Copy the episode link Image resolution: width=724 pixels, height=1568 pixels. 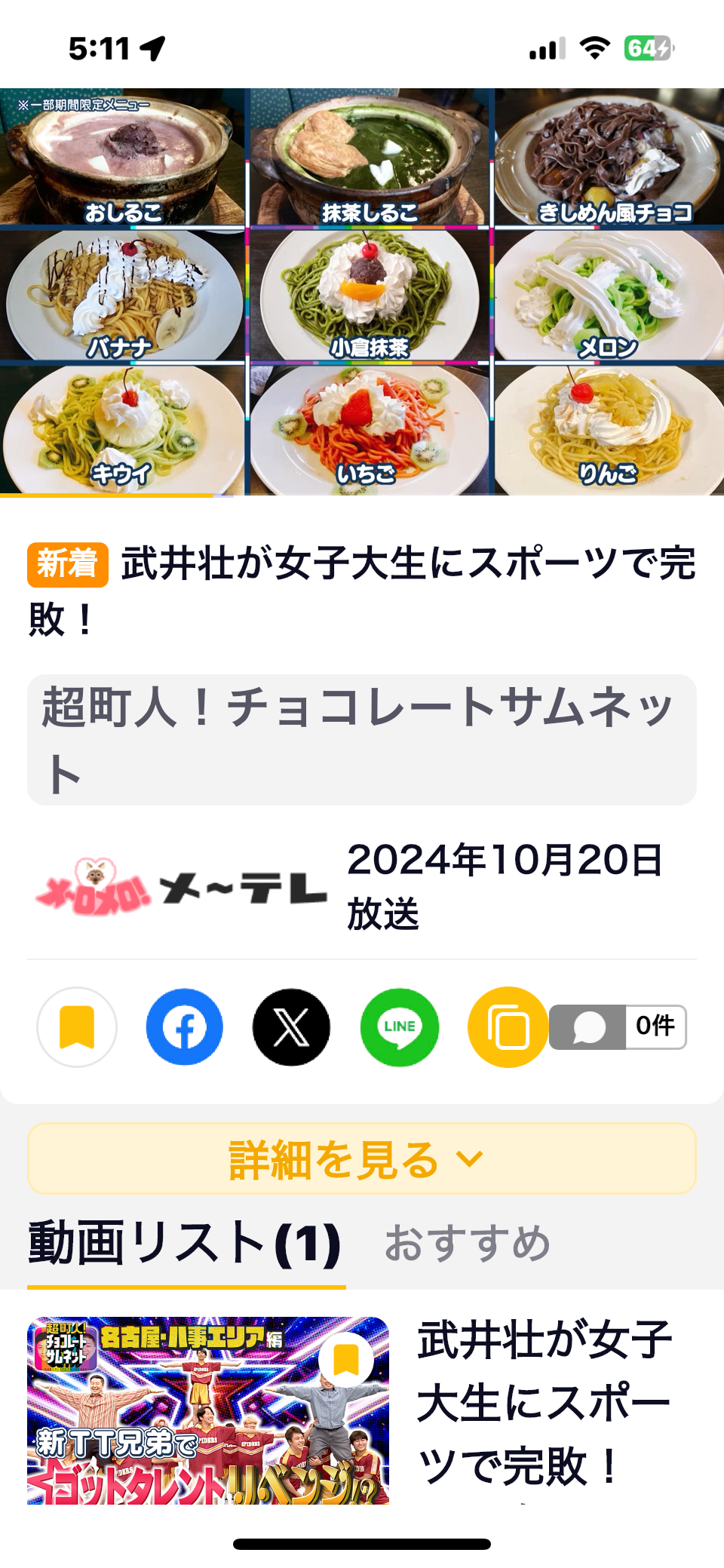(508, 1026)
